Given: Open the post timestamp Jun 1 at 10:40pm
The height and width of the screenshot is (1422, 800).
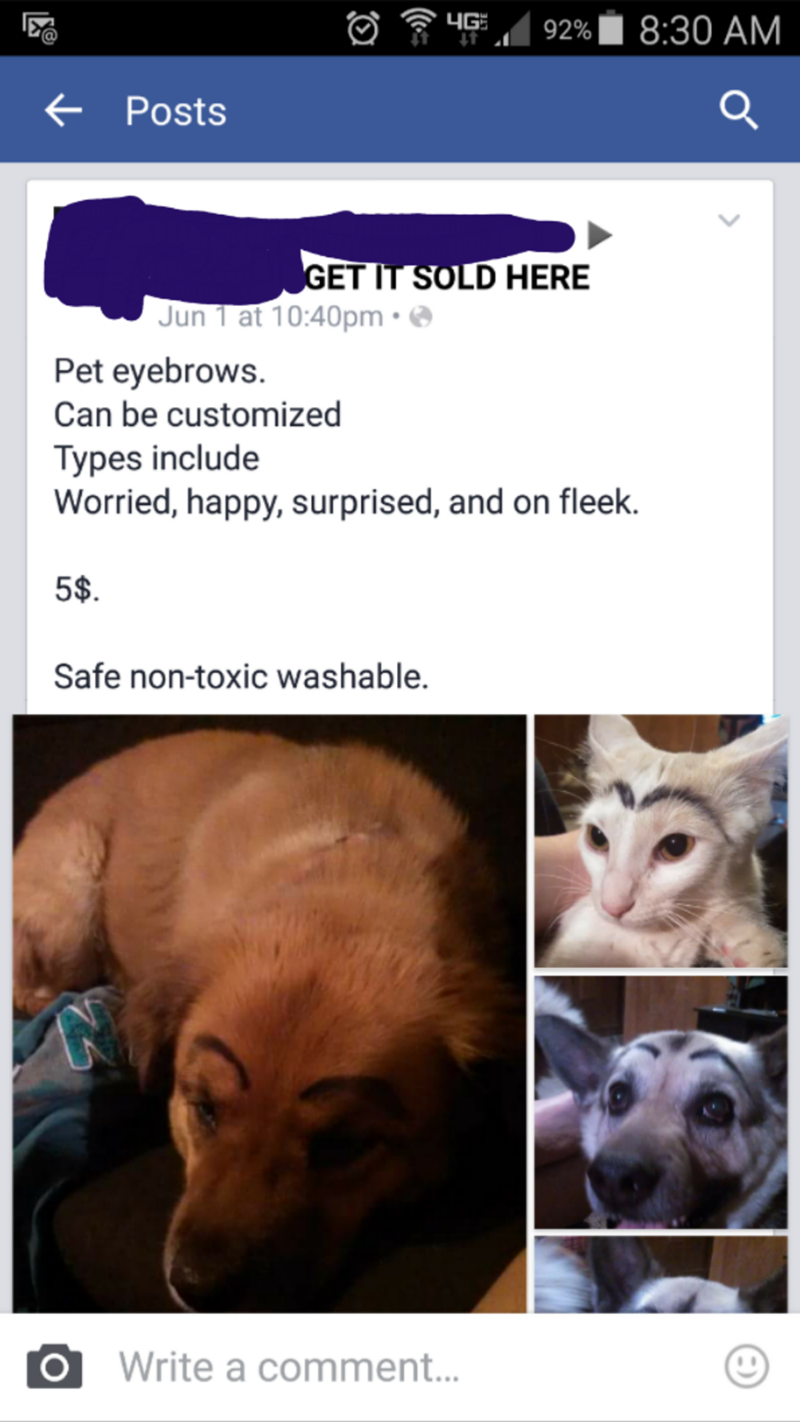Looking at the screenshot, I should pyautogui.click(x=270, y=317).
